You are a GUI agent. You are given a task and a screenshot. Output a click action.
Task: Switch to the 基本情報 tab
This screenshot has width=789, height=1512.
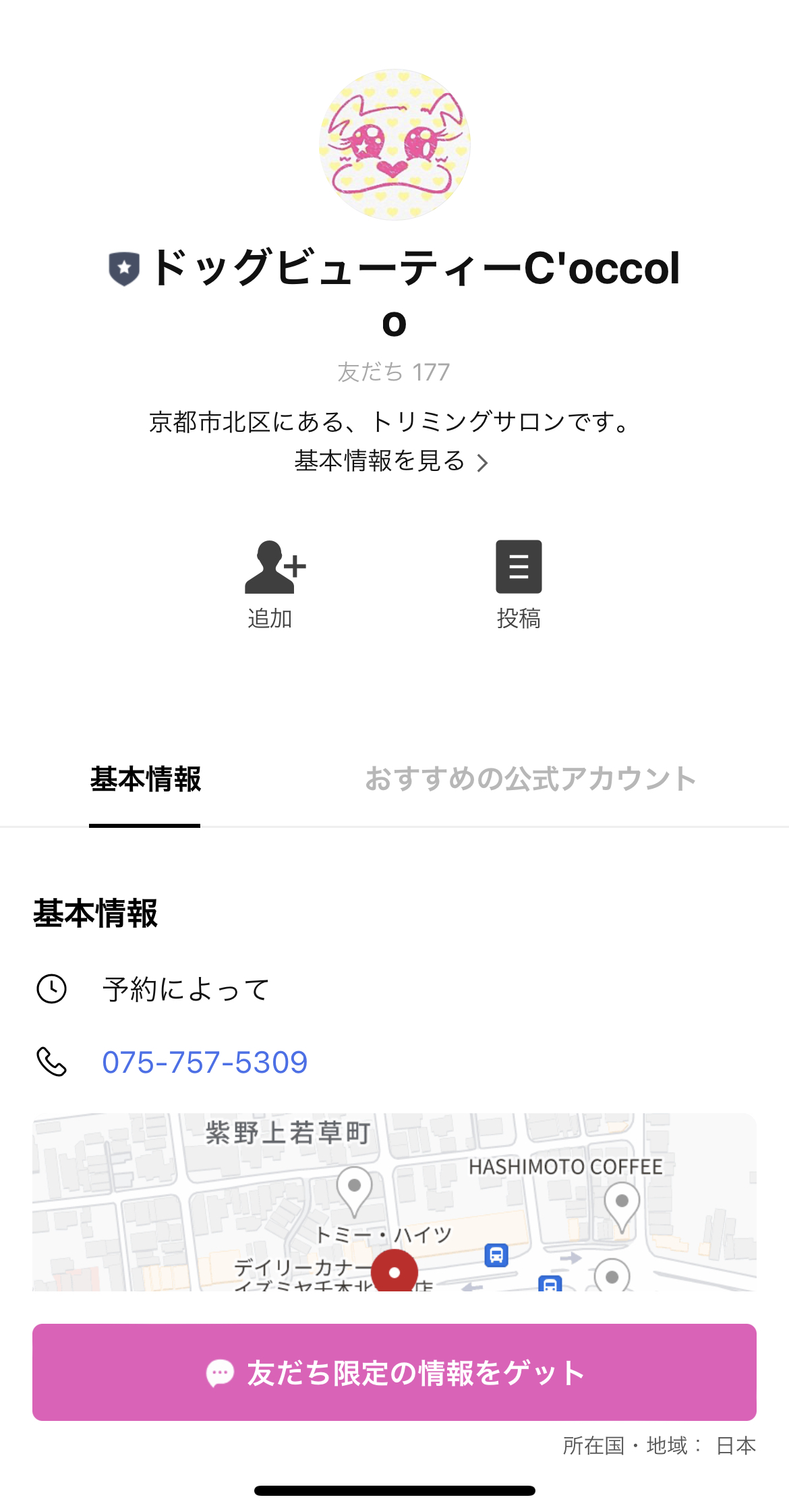pyautogui.click(x=146, y=779)
